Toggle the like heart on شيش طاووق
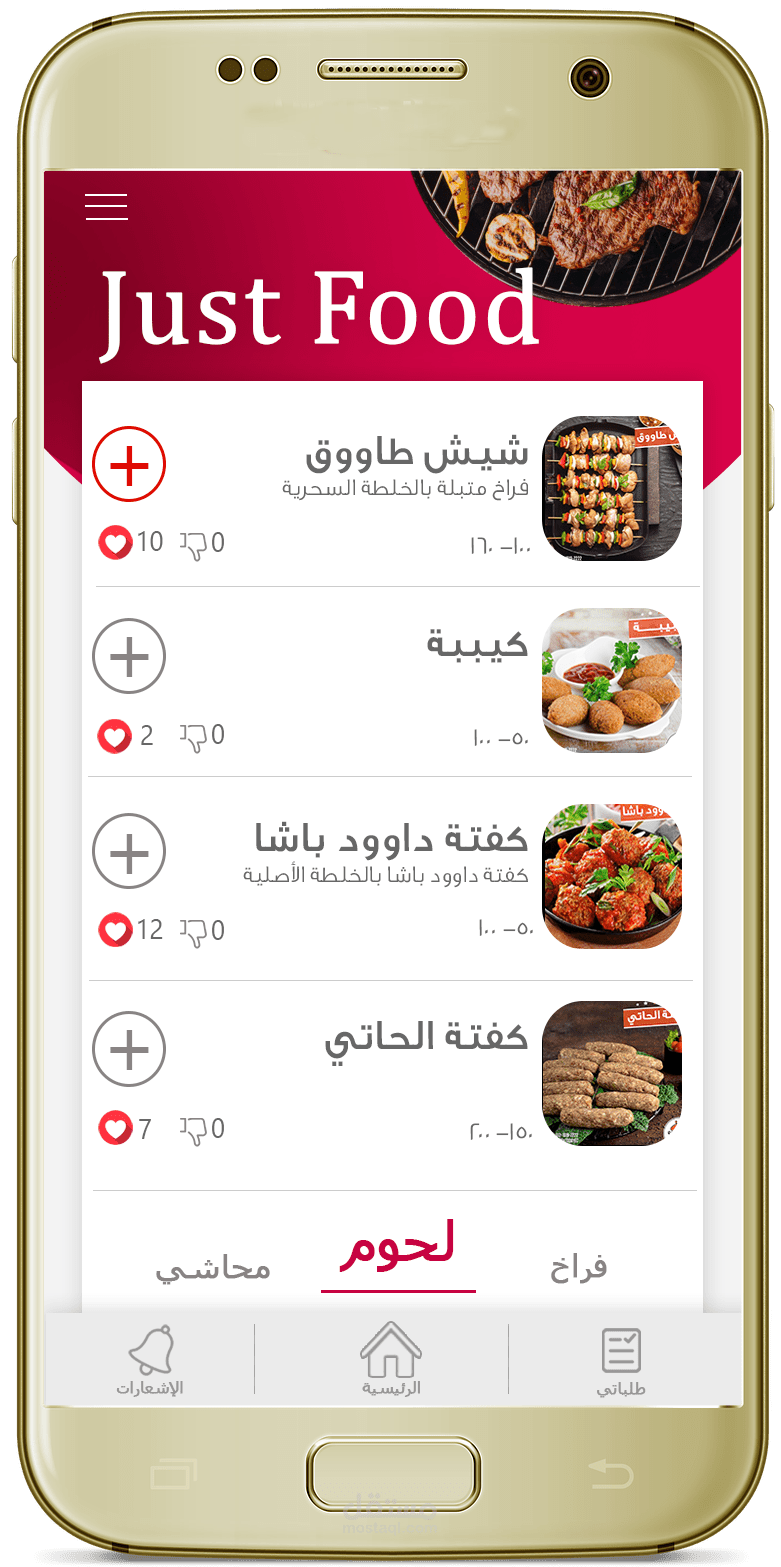 click(x=116, y=543)
